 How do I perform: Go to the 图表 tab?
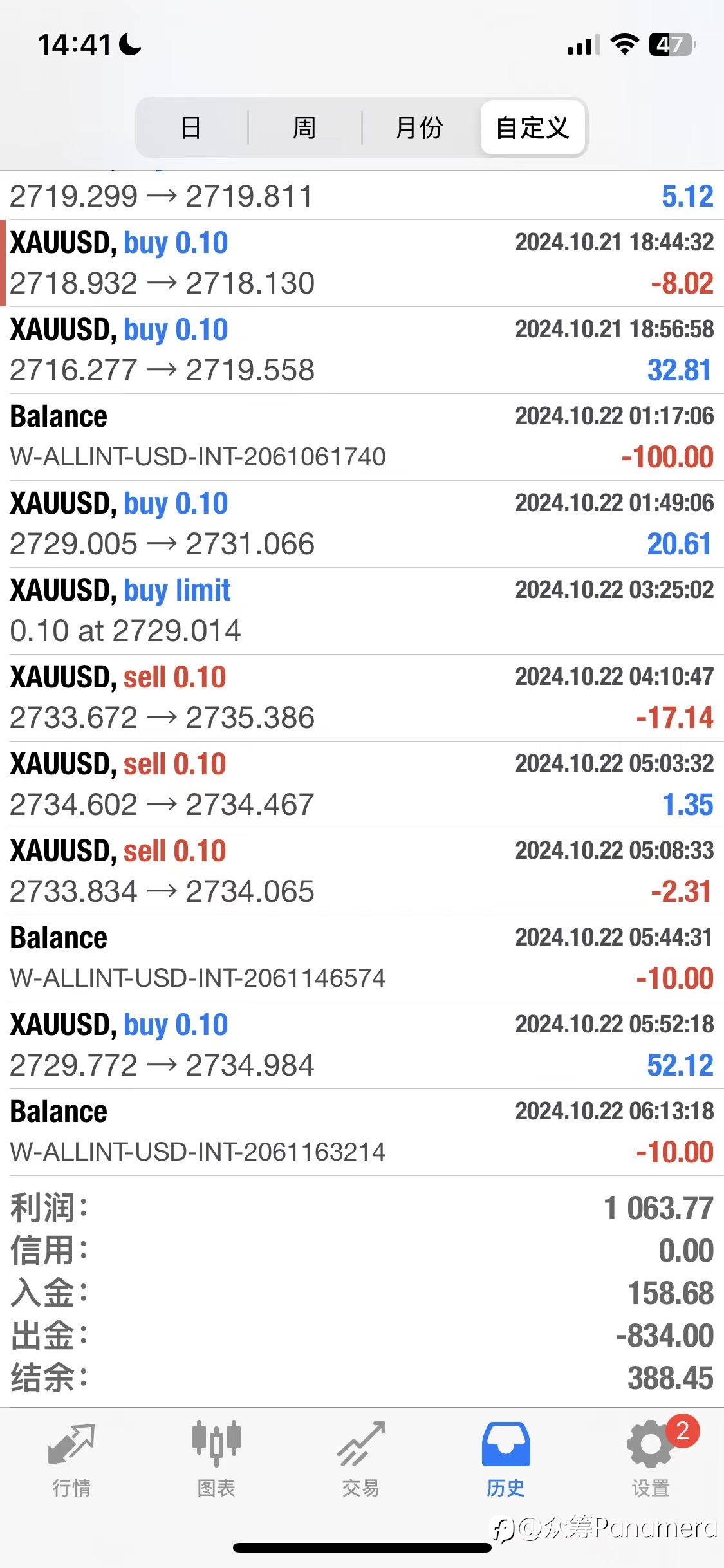pyautogui.click(x=216, y=1459)
